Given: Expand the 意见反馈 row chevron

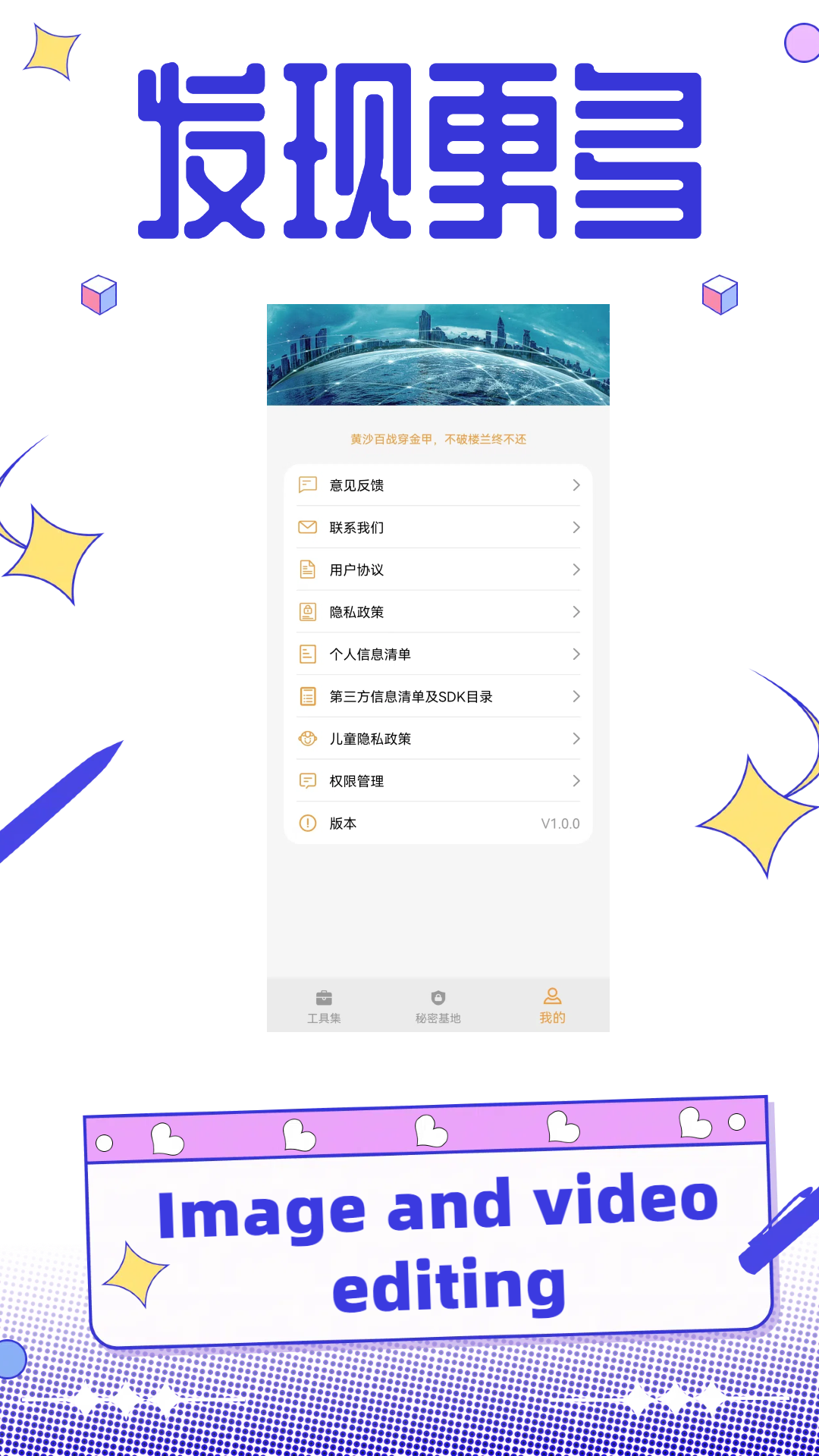Looking at the screenshot, I should (x=576, y=485).
